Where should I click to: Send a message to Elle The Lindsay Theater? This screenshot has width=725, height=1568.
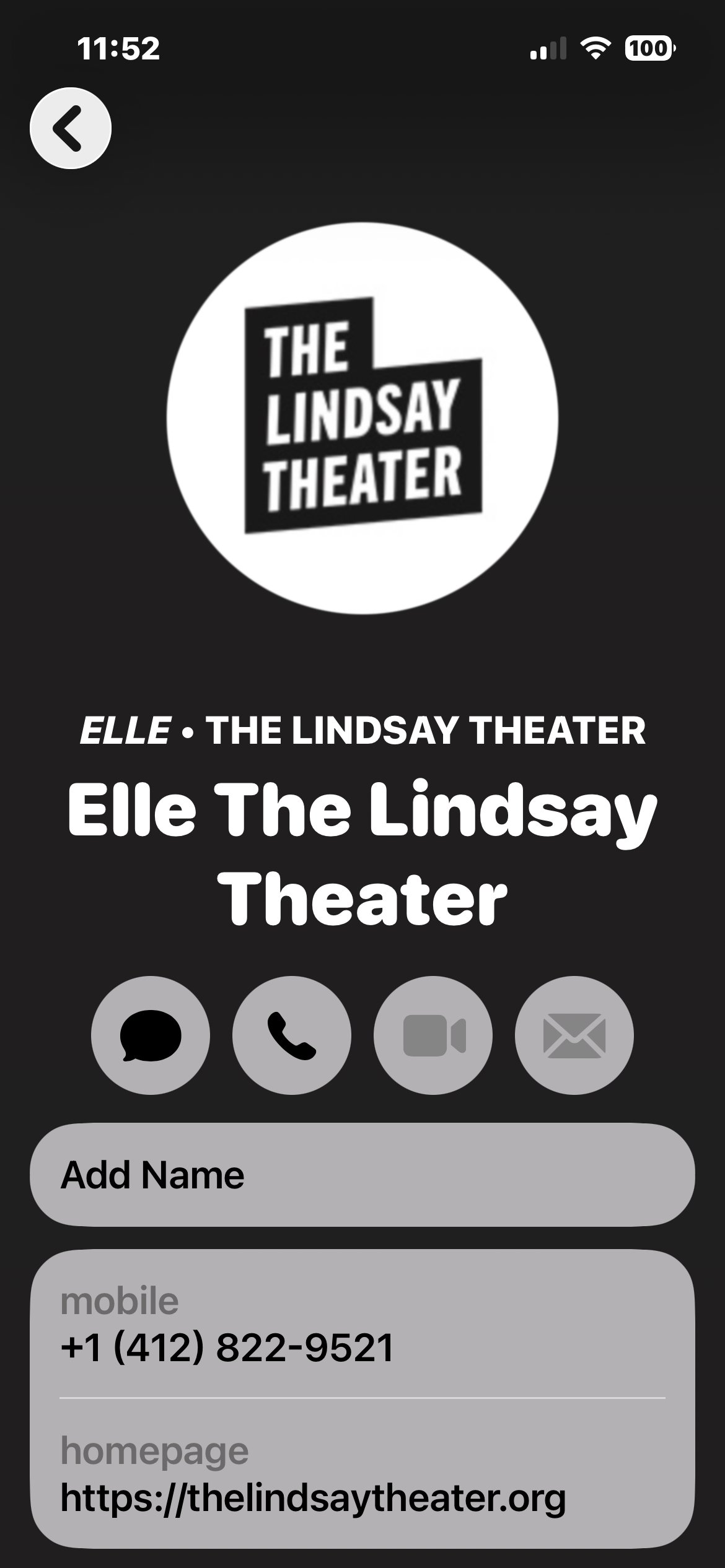tap(151, 1035)
